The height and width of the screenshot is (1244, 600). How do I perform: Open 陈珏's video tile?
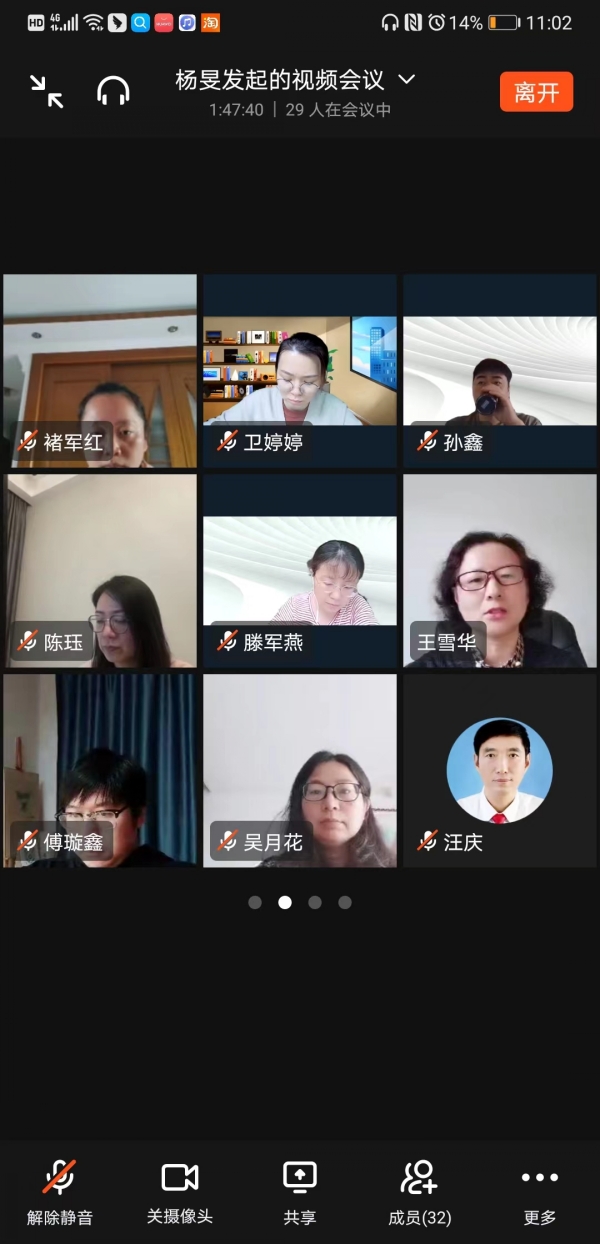pos(100,571)
